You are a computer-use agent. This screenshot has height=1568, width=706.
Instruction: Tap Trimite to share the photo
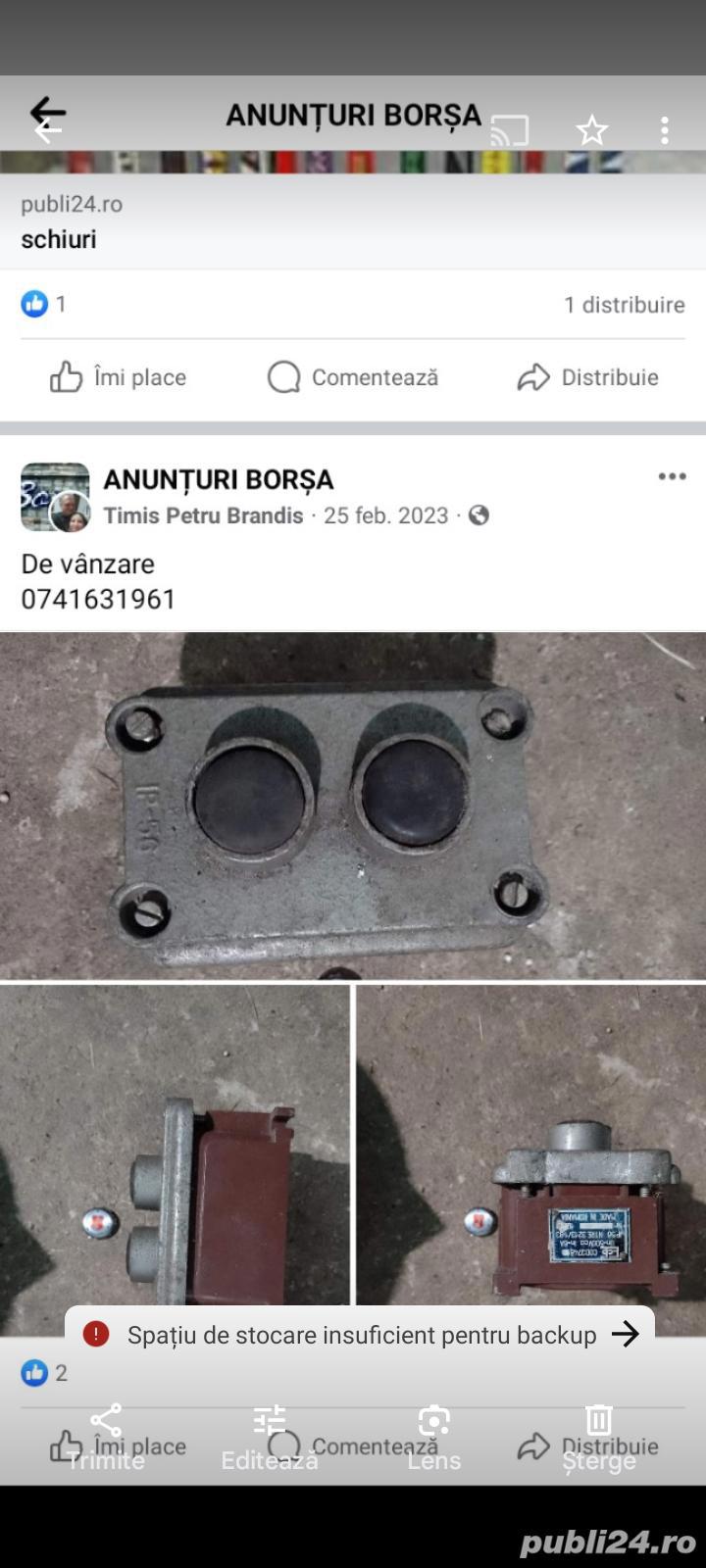[105, 1437]
